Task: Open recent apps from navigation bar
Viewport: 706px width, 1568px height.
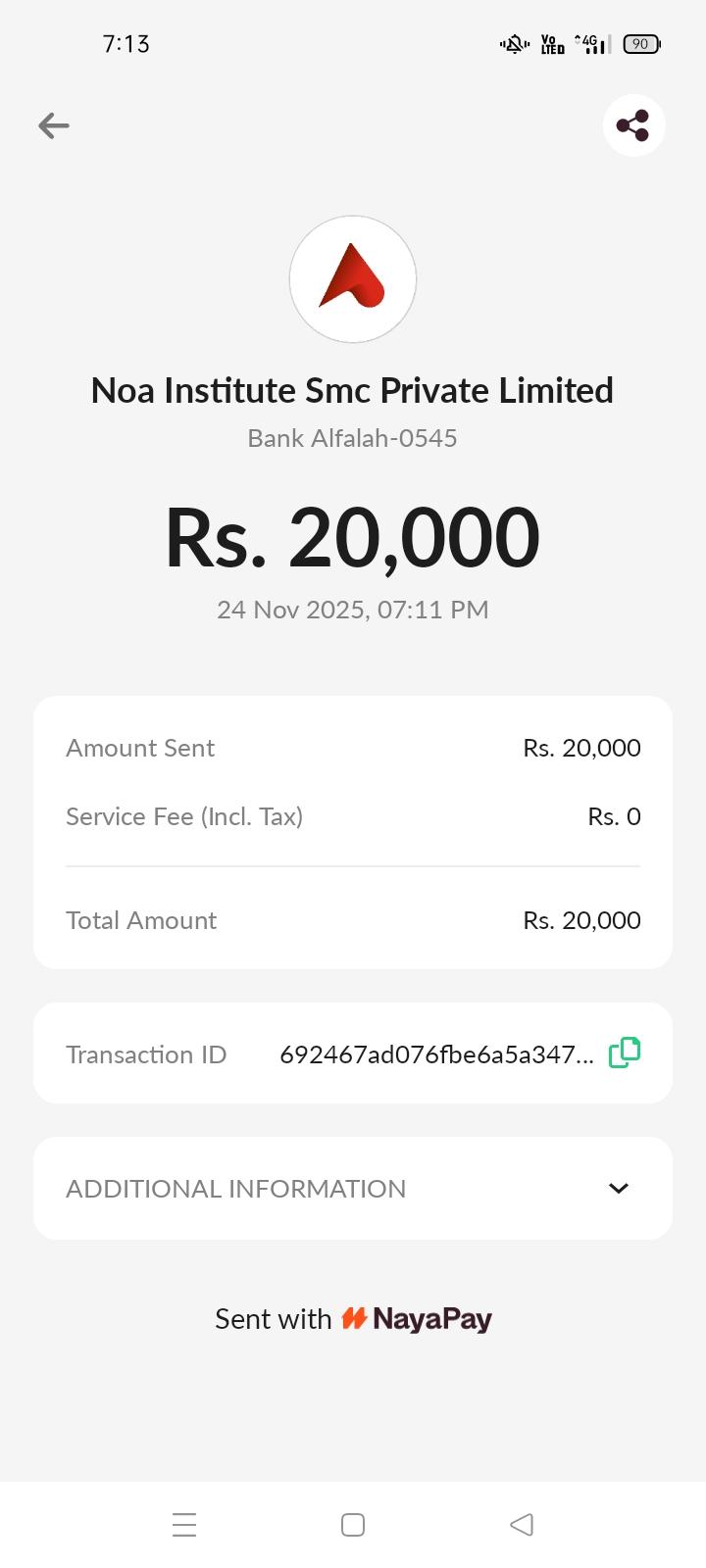Action: pyautogui.click(x=184, y=1525)
